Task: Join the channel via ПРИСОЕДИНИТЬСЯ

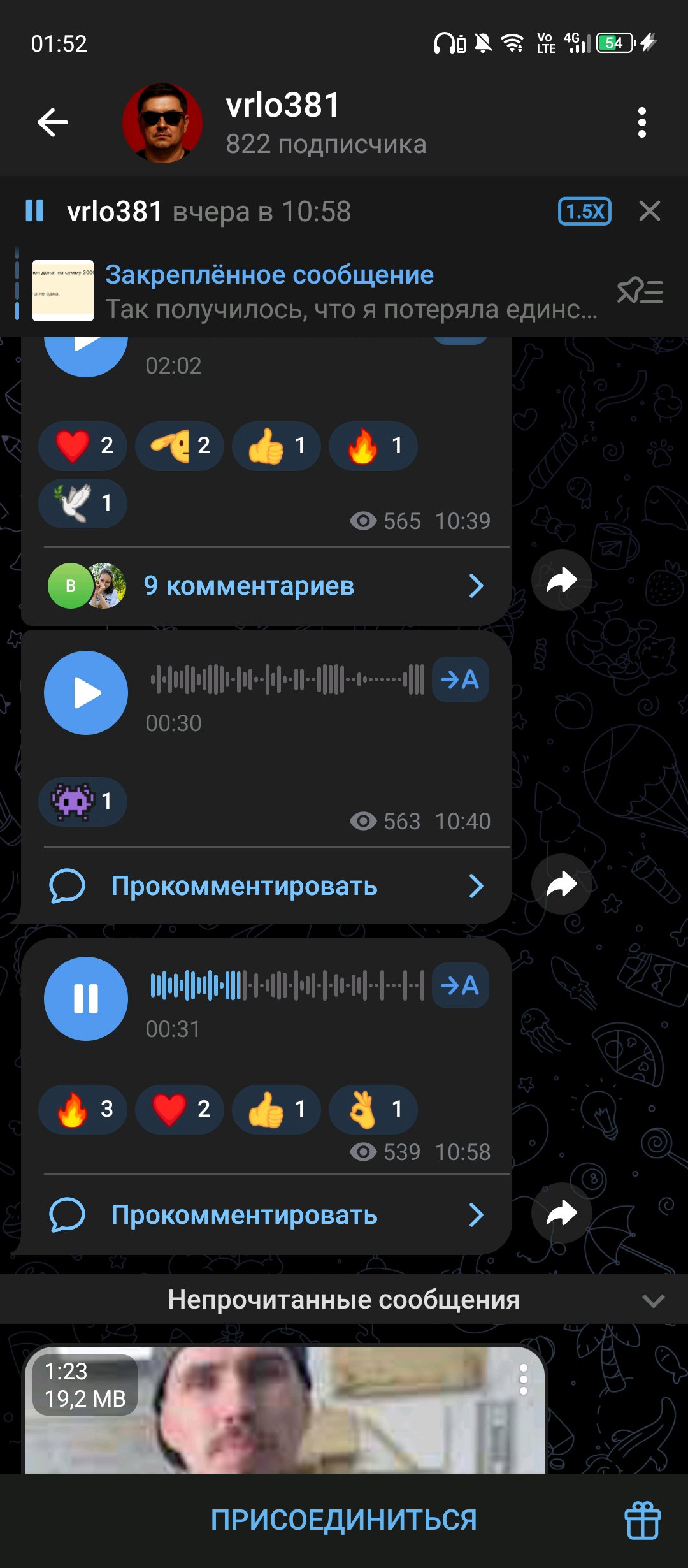Action: coord(344,1520)
